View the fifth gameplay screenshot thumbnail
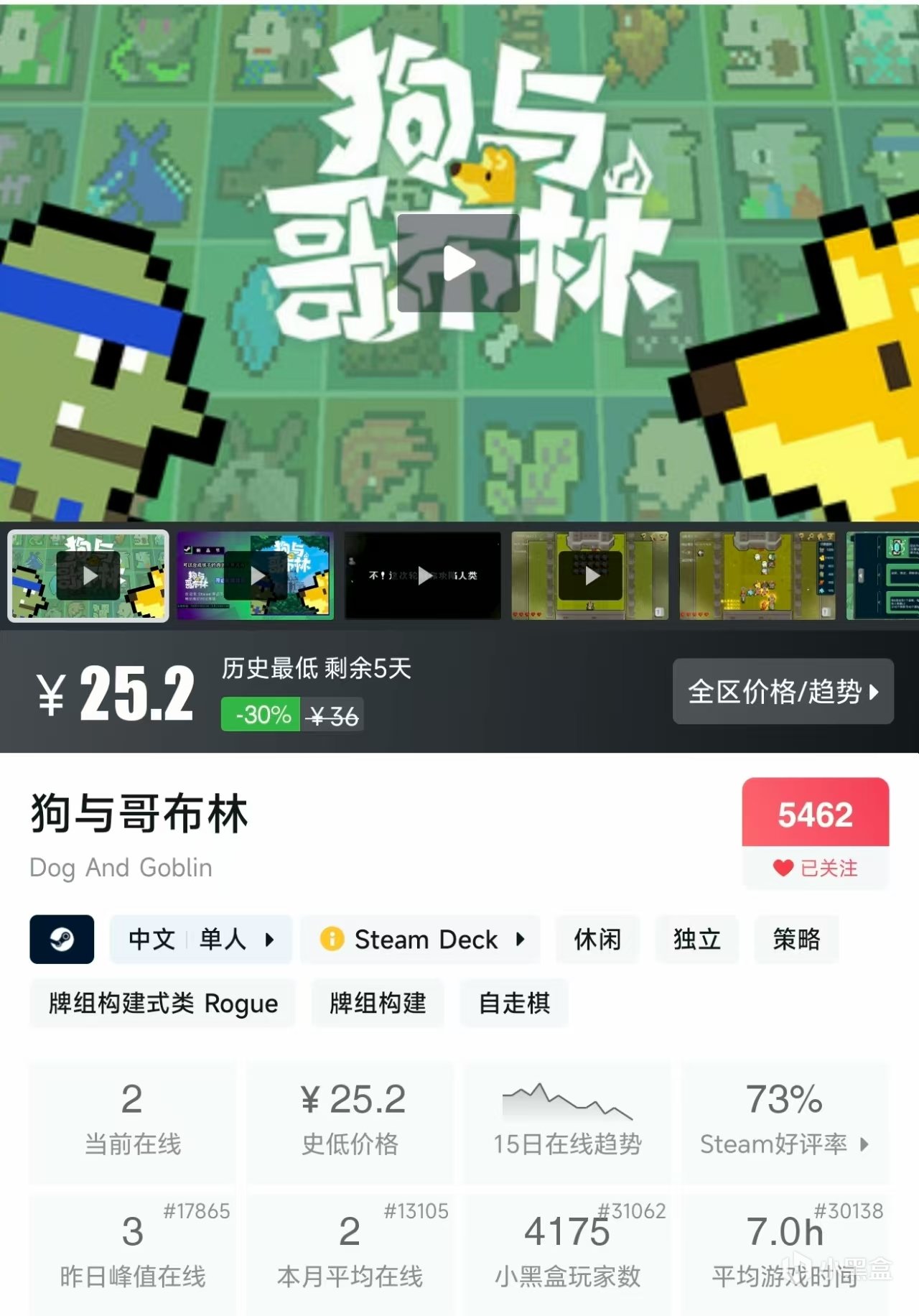919x1316 pixels. point(757,575)
